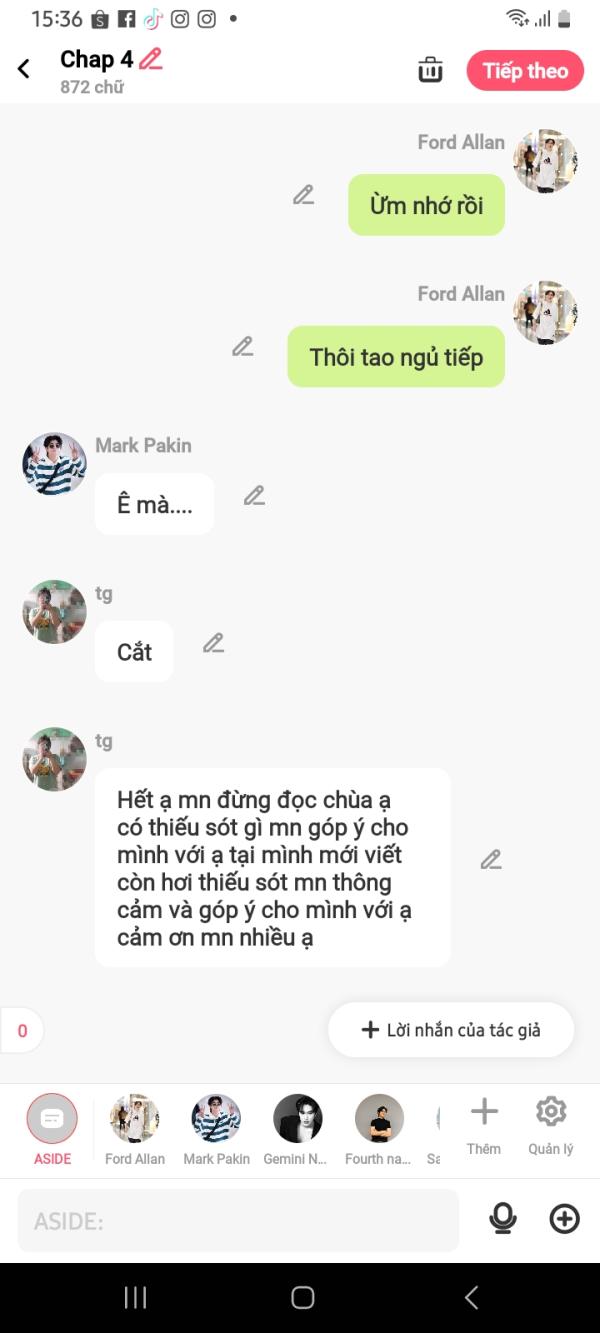Viewport: 600px width, 1333px height.
Task: Add a new character with Thêm
Action: point(484,1125)
